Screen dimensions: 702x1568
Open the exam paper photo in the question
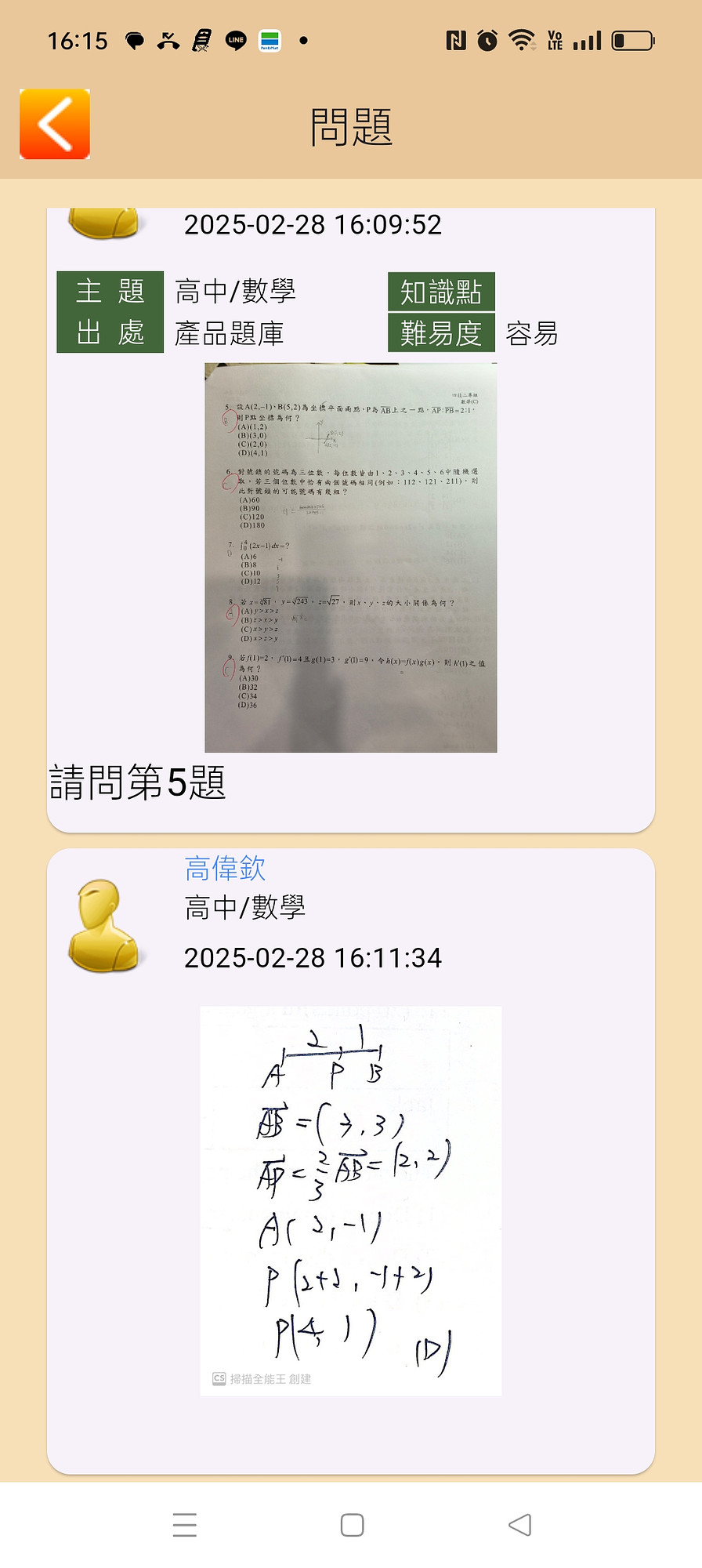point(350,557)
